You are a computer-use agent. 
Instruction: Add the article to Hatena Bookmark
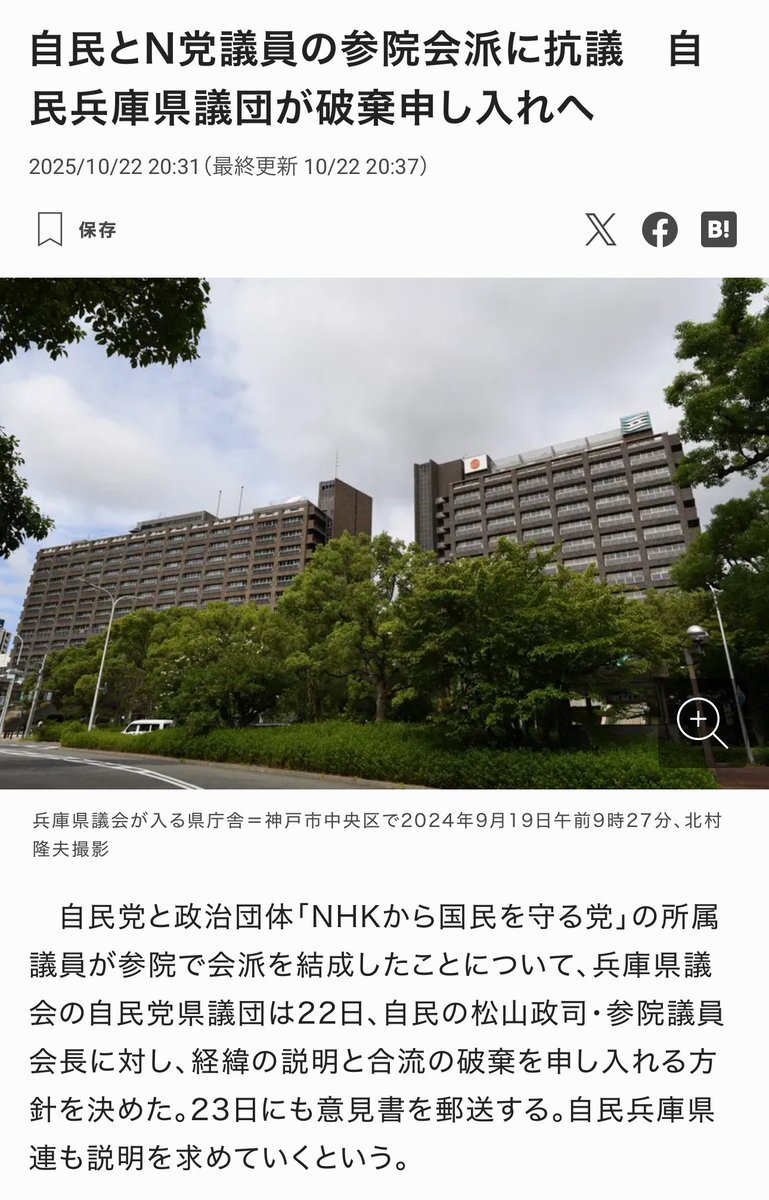pyautogui.click(x=719, y=230)
